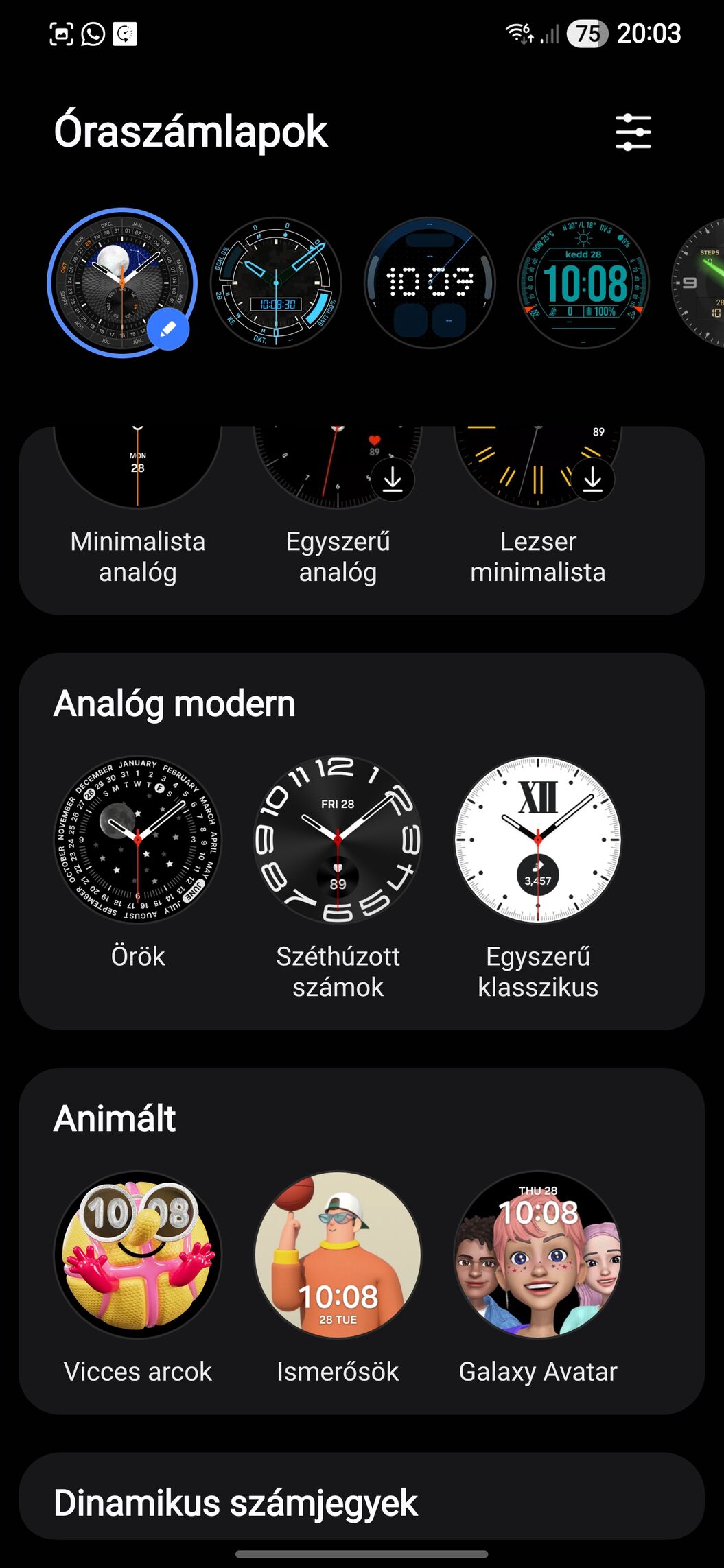Apply the Egyszerű klasszikus watch face
Image resolution: width=724 pixels, height=1568 pixels.
coord(538,840)
